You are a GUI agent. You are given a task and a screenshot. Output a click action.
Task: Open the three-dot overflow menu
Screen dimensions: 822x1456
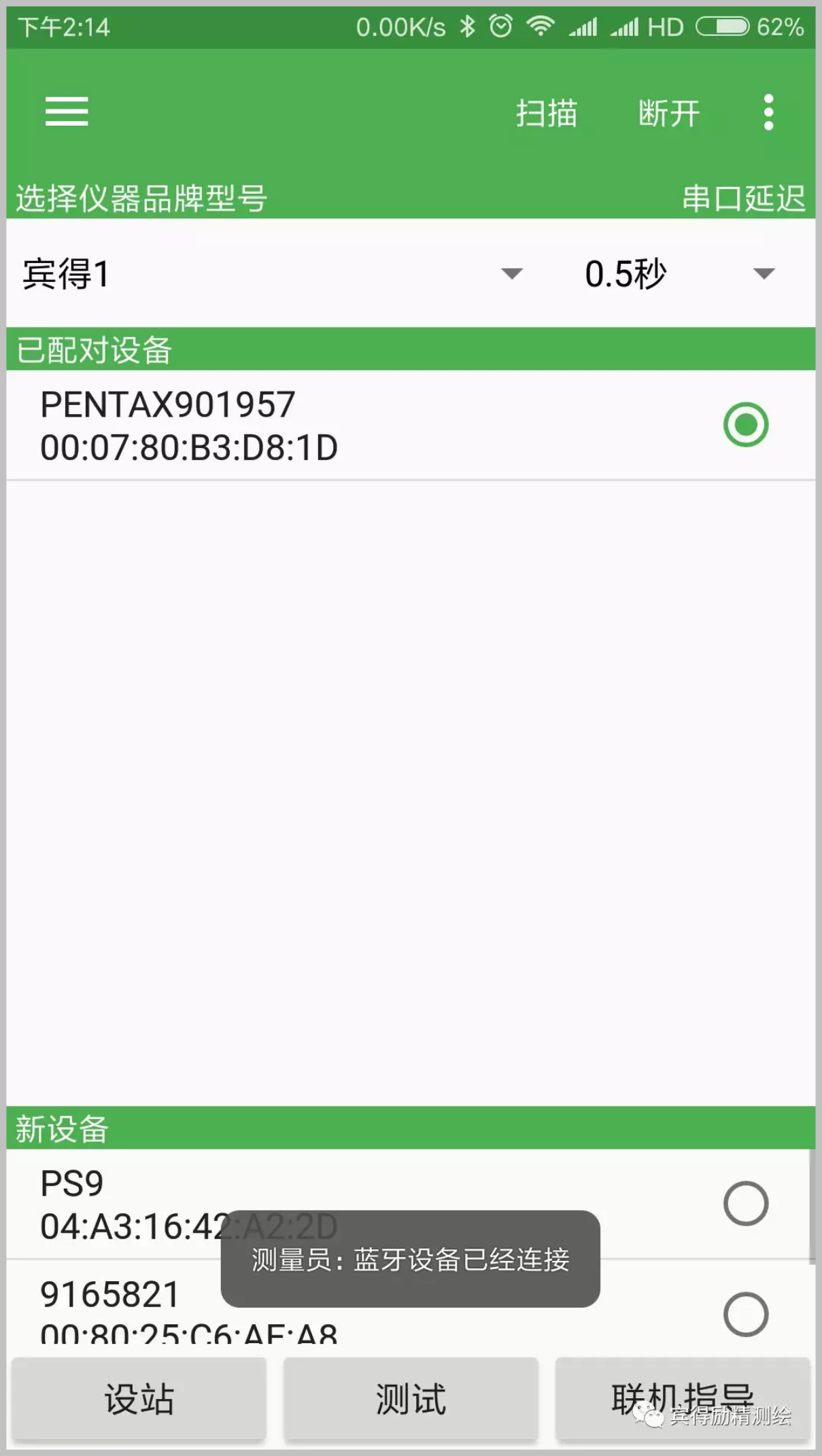point(768,112)
